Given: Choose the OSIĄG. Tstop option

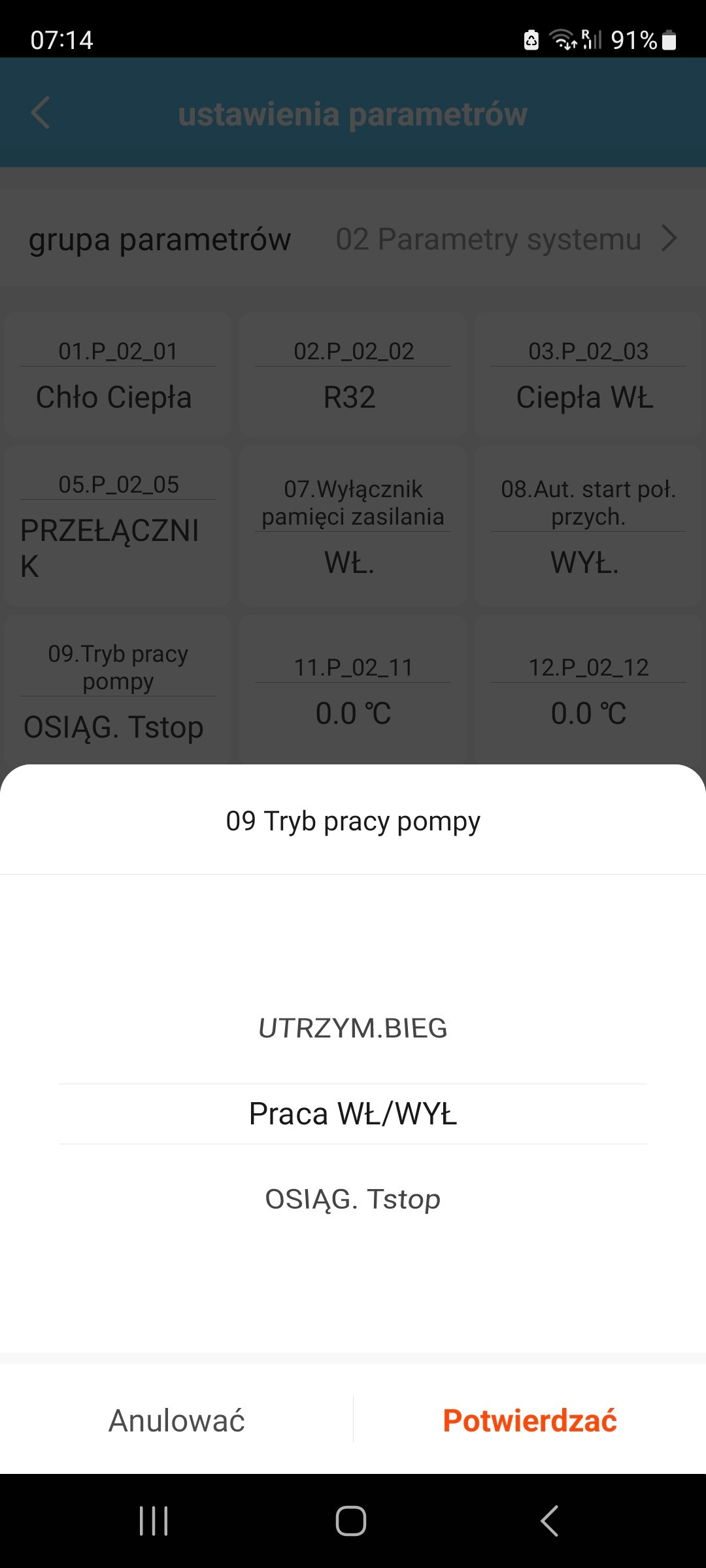Looking at the screenshot, I should tap(353, 1199).
